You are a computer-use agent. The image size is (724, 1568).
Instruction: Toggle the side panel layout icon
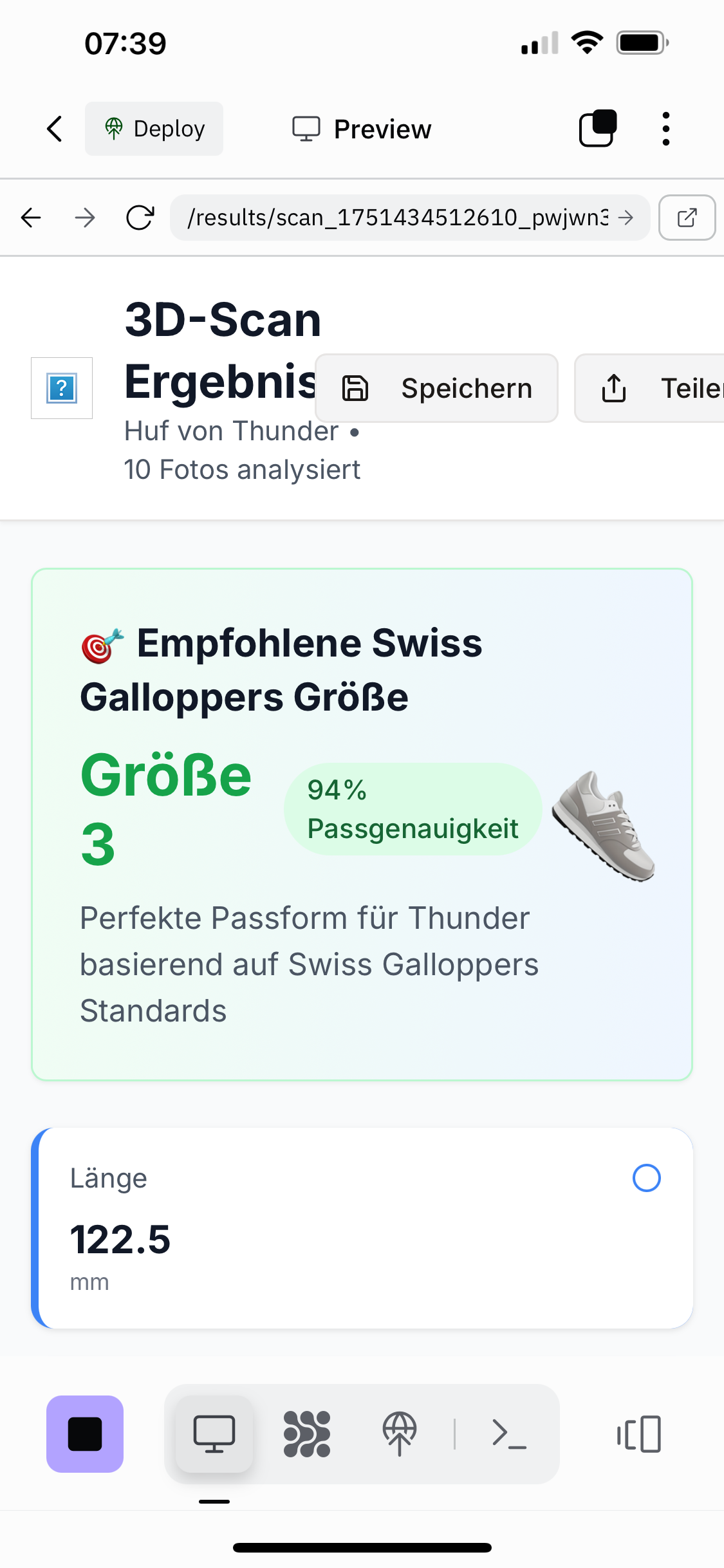pos(639,1434)
